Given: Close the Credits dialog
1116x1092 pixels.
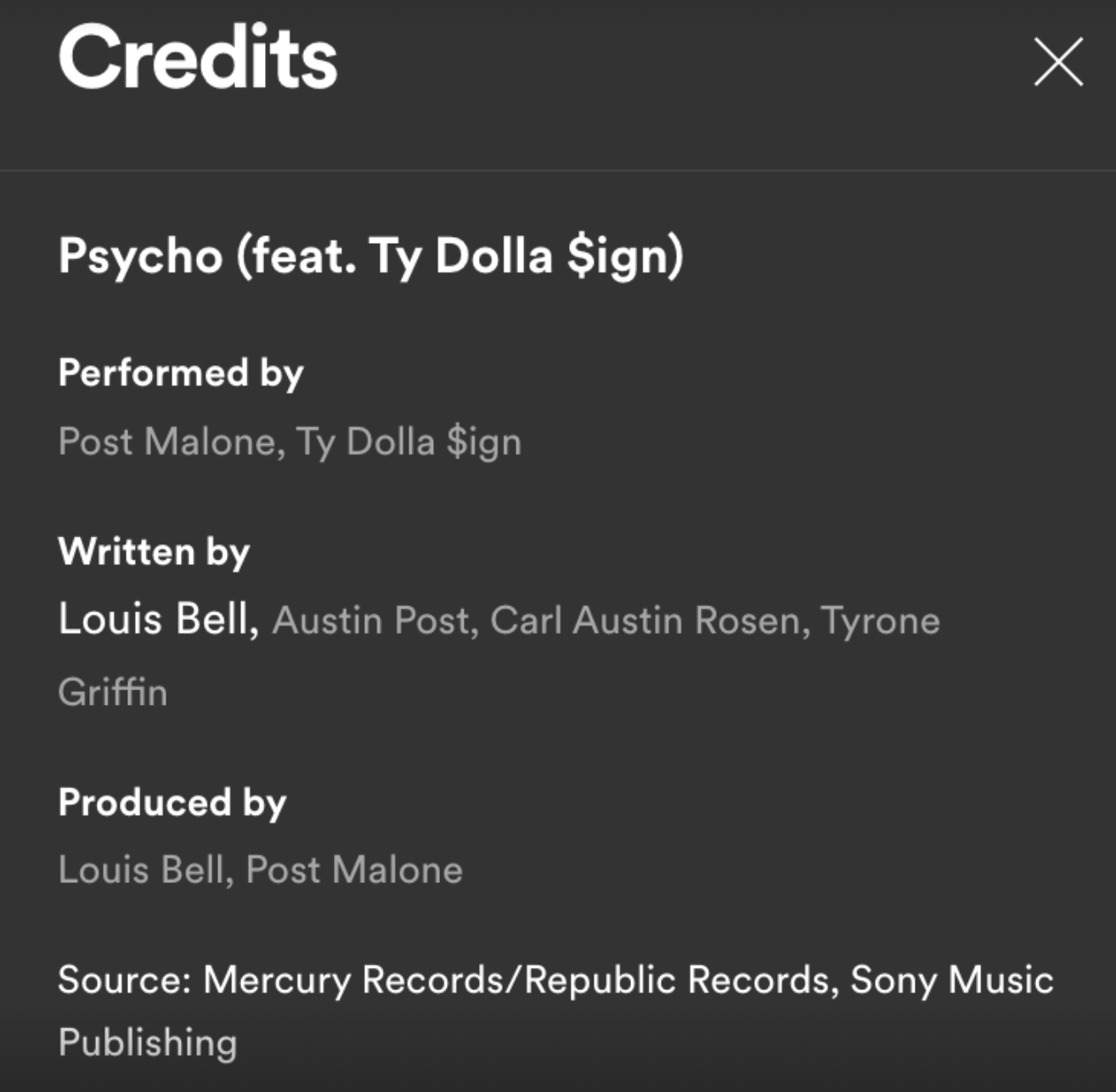Looking at the screenshot, I should click(1057, 61).
